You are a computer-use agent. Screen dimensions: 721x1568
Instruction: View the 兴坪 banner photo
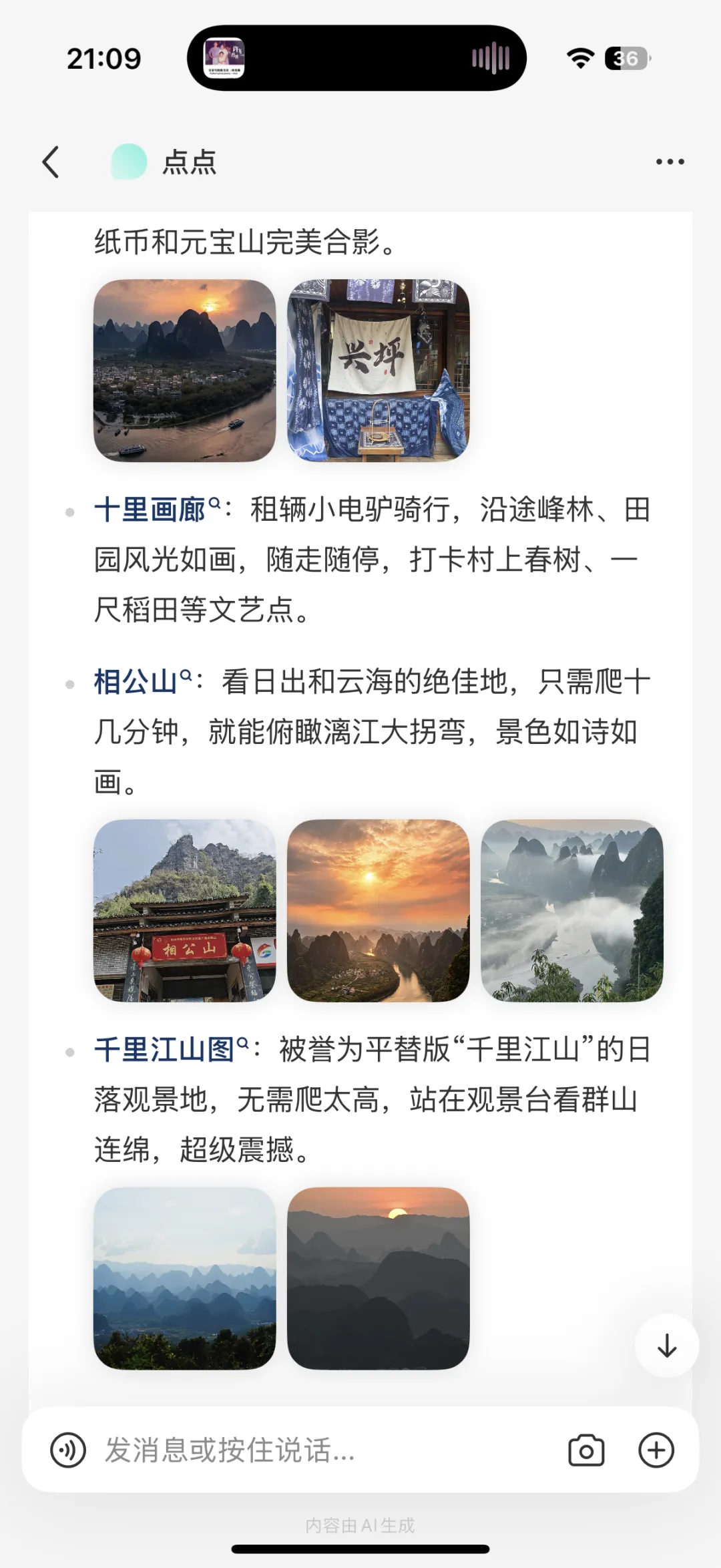[x=379, y=370]
